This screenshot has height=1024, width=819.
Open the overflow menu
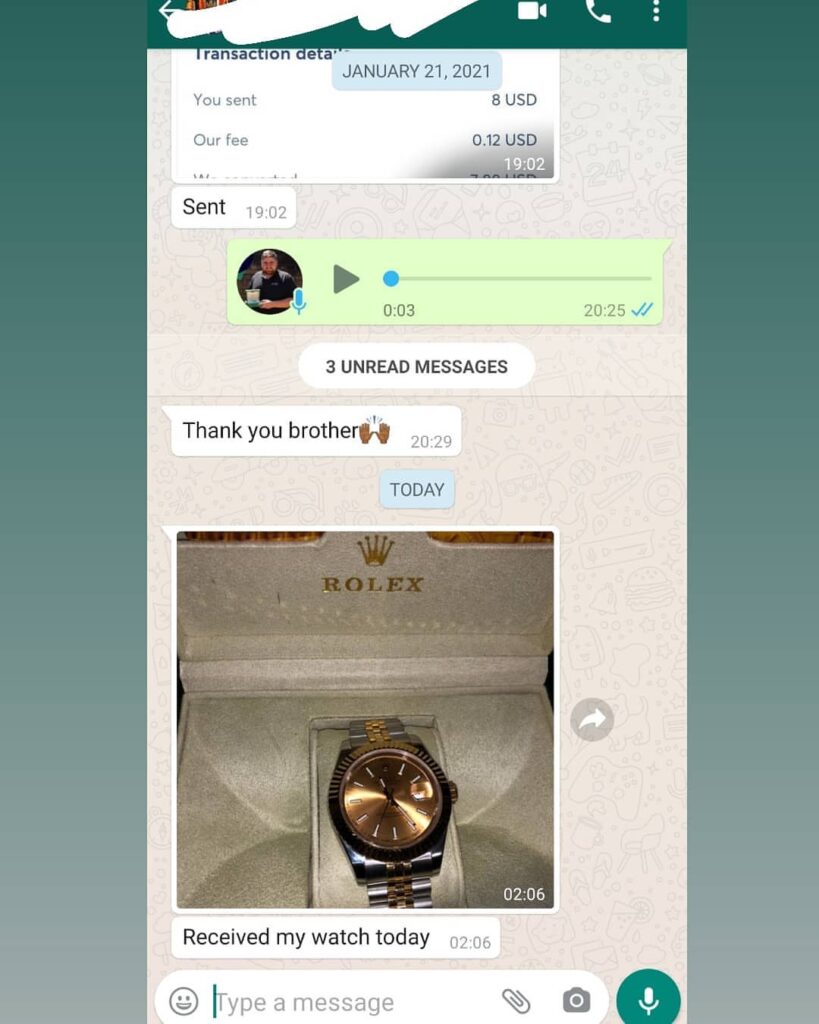[x=656, y=11]
